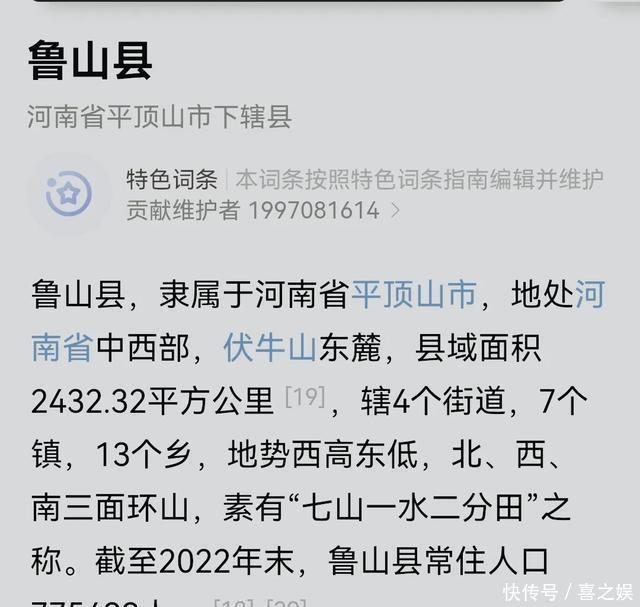Open the 平顶山市 link
This screenshot has height=607, width=640.
point(412,296)
